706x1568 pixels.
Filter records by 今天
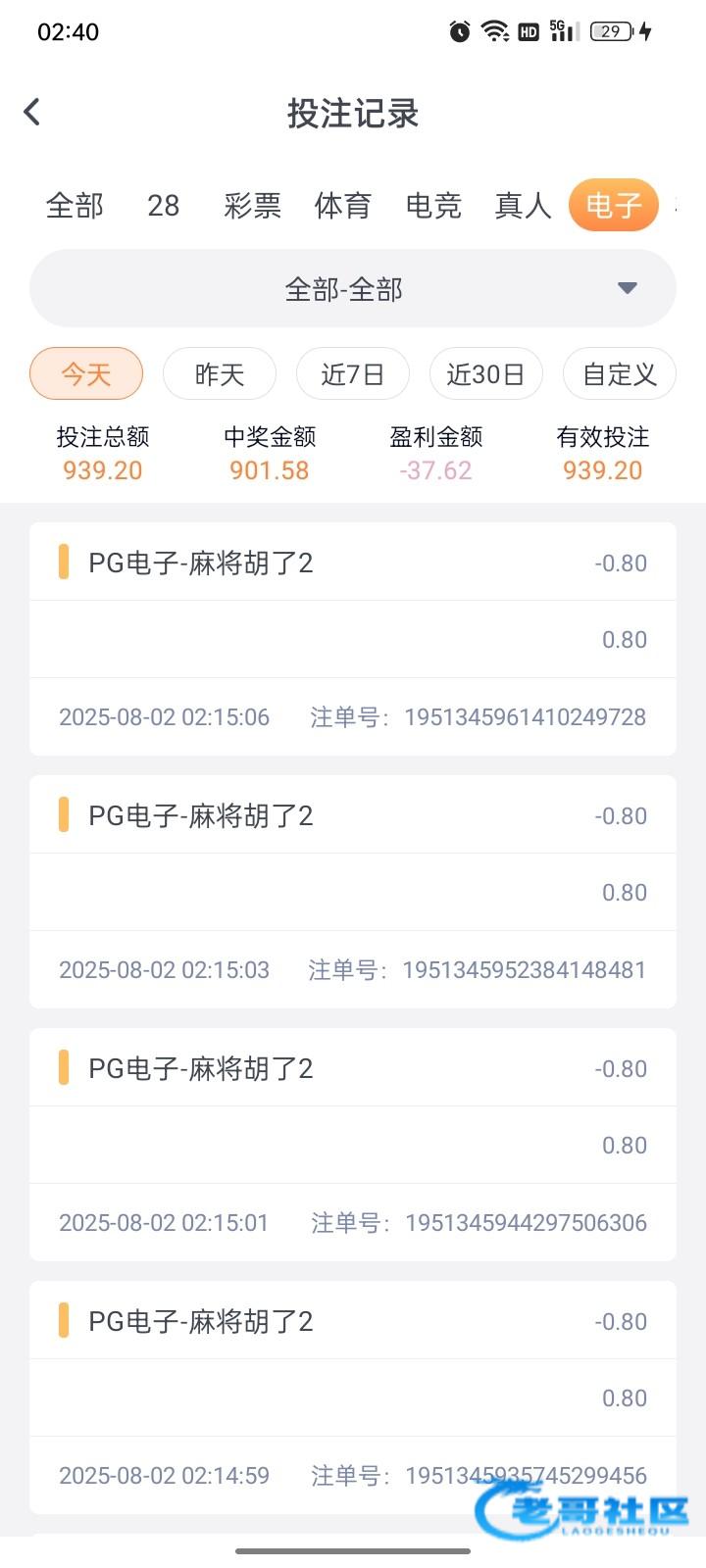(x=86, y=373)
